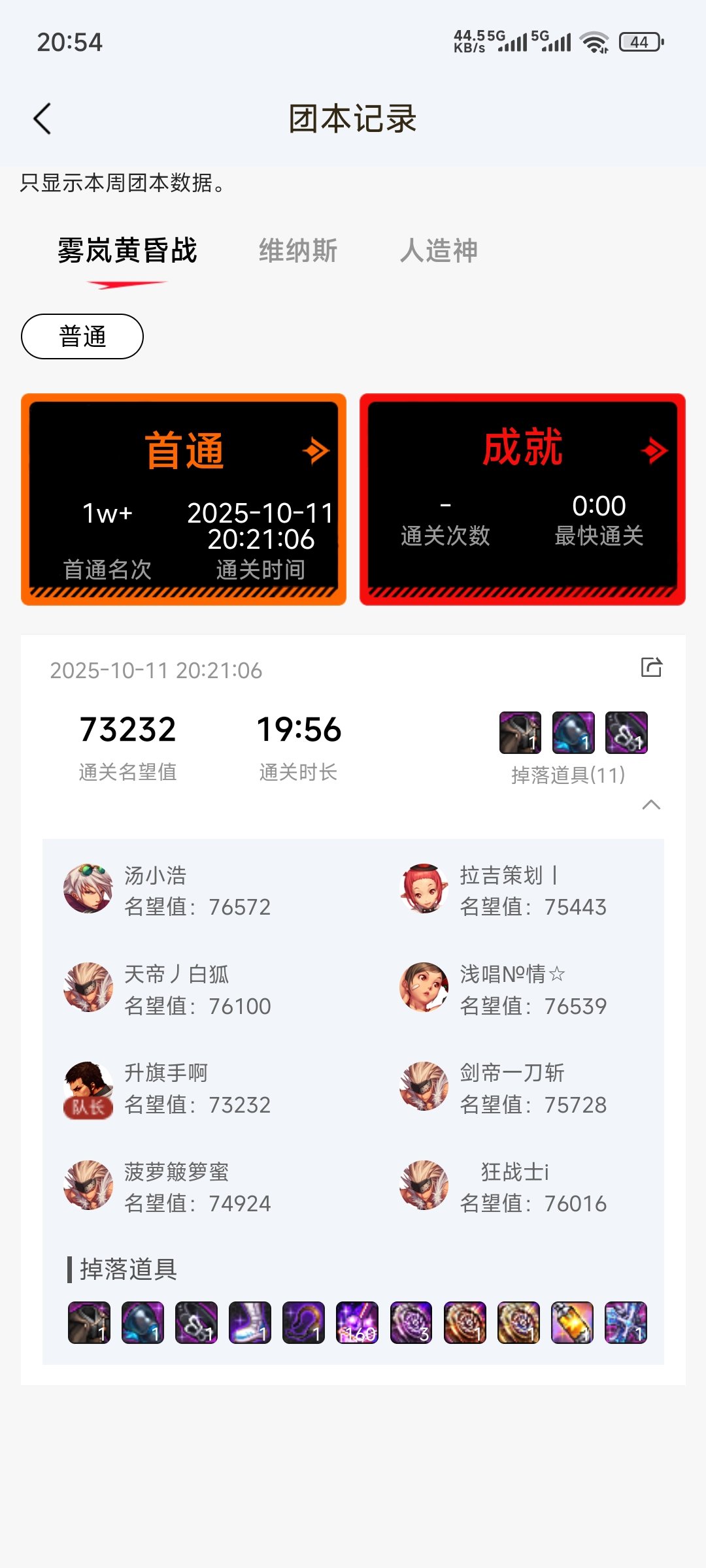706x1568 pixels.
Task: View player 汤小浩's profile
Action: [x=167, y=890]
